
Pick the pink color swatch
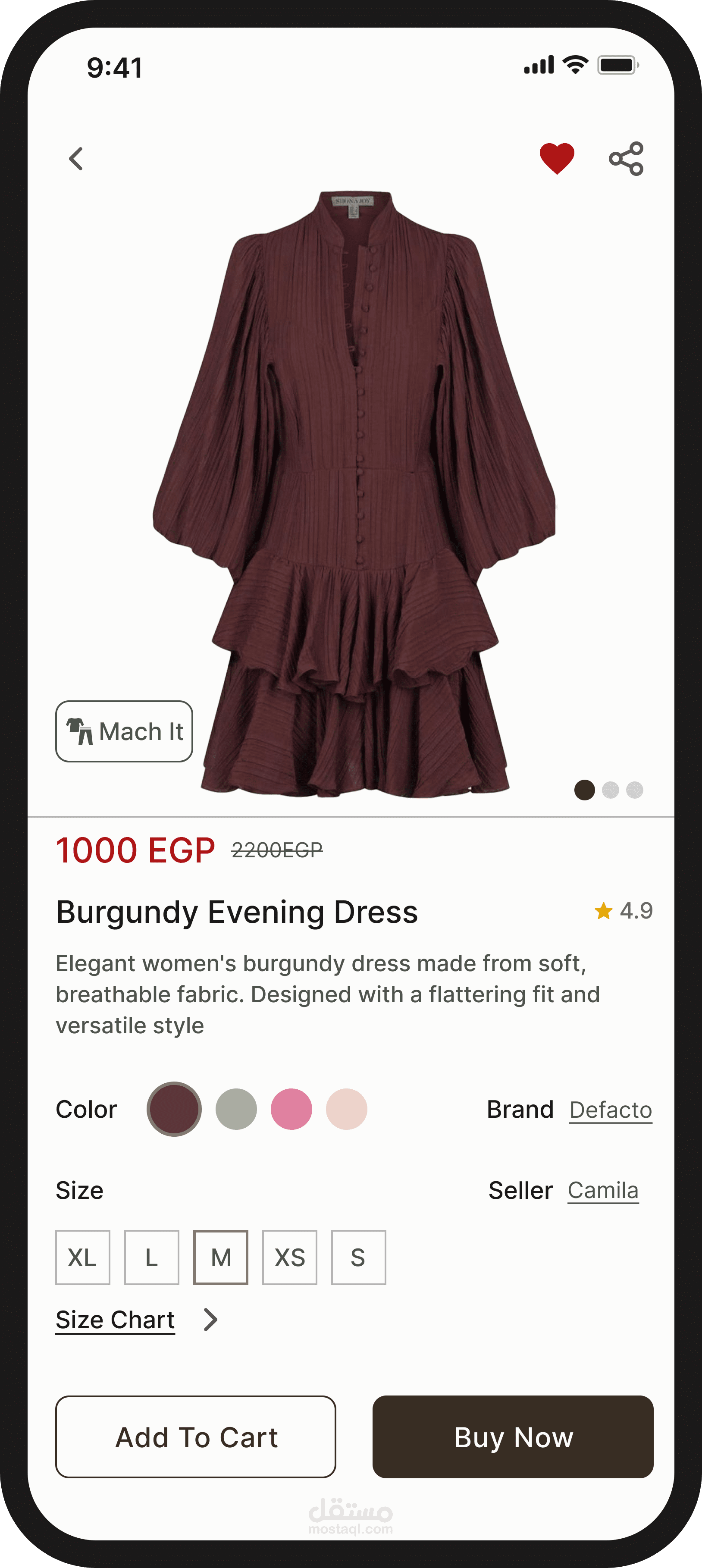point(291,1109)
